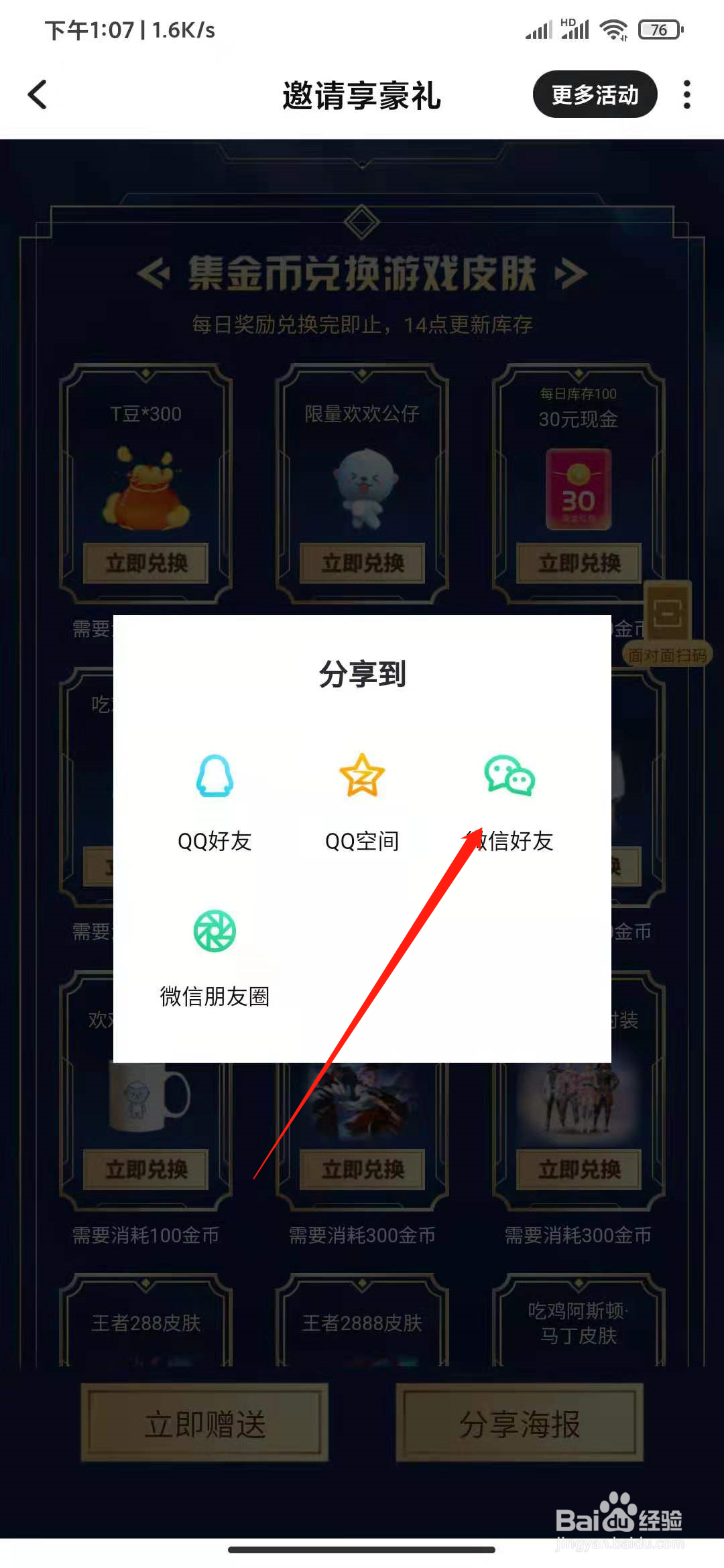This screenshot has height=1568, width=724.
Task: Tap the 分享到 dialog title
Action: (x=362, y=675)
